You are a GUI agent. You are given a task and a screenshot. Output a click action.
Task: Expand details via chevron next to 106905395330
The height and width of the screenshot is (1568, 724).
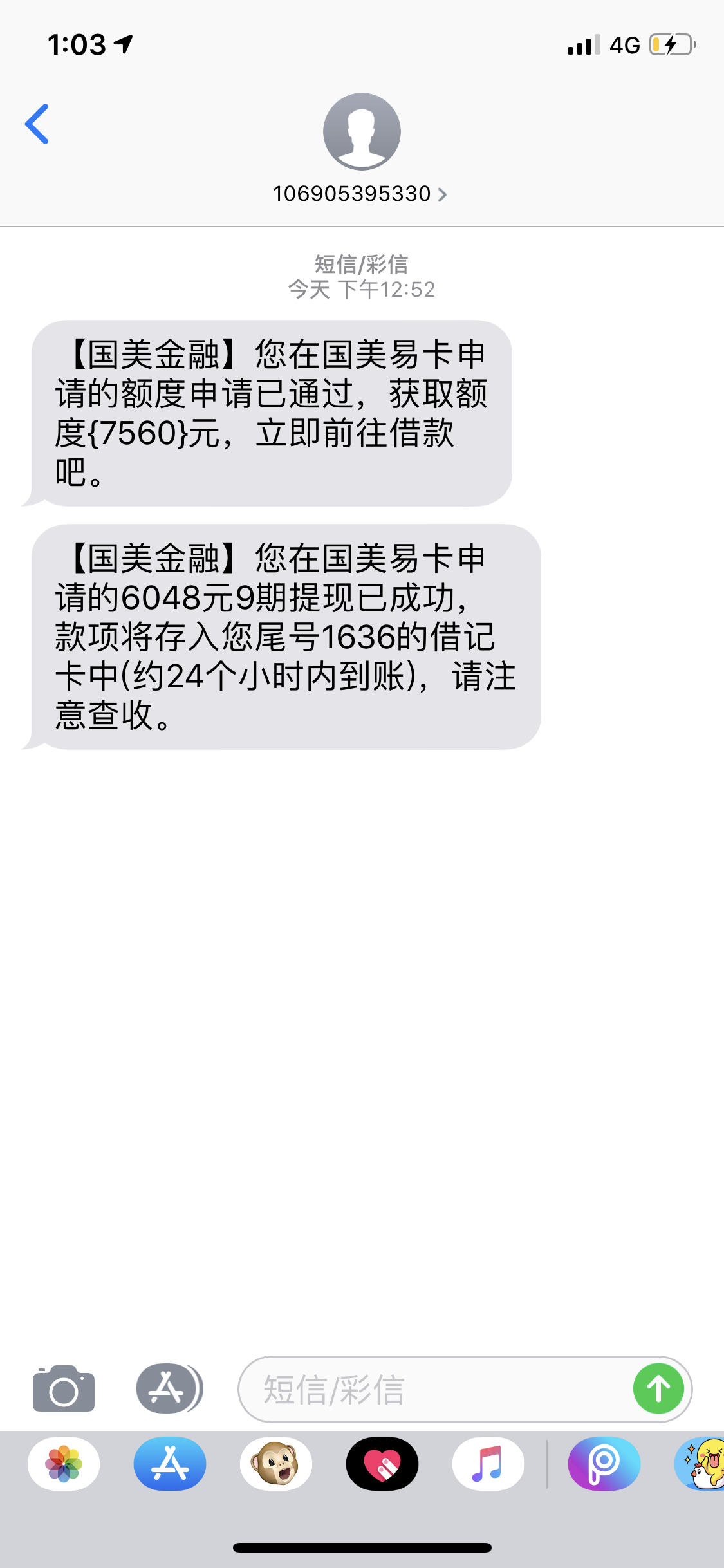click(x=443, y=194)
